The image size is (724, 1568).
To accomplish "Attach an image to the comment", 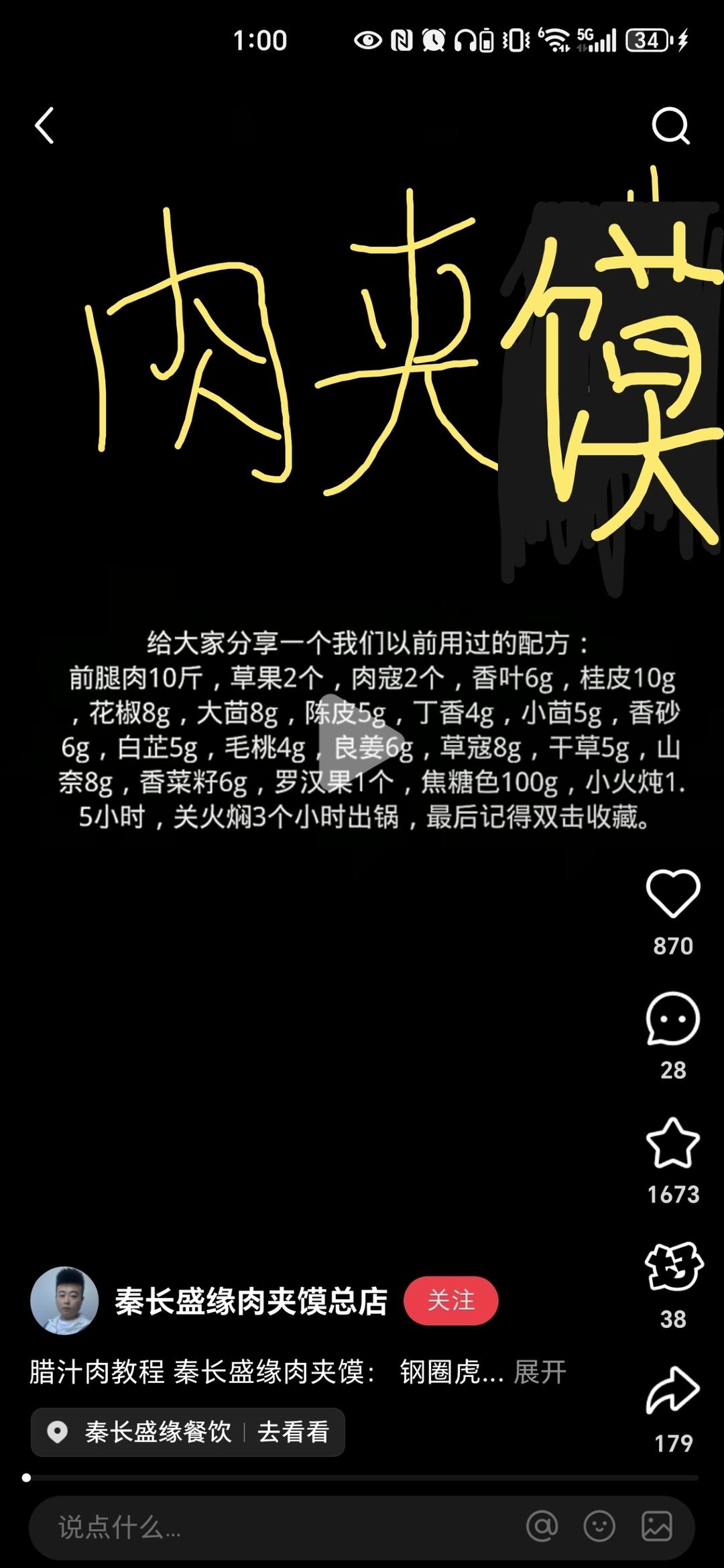I will click(x=656, y=1527).
